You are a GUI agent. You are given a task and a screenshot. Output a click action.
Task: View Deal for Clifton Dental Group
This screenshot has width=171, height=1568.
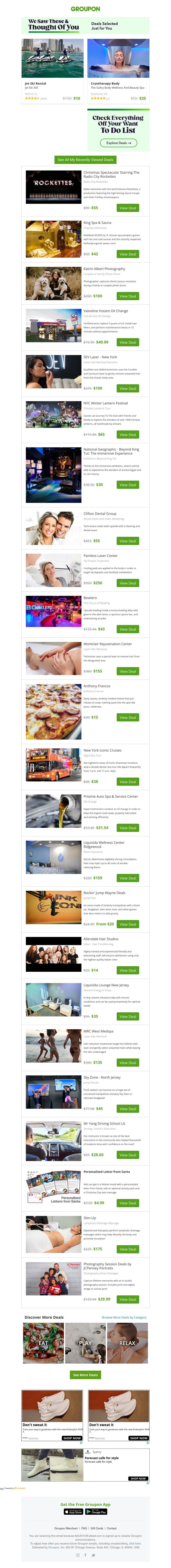(128, 541)
